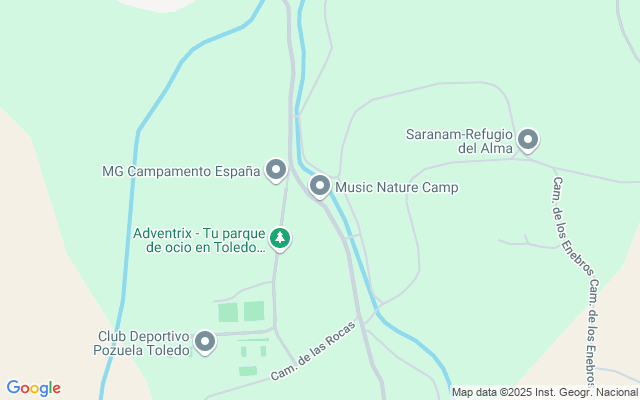
Task: Select the Music Nature Camp pin
Action: pyautogui.click(x=320, y=187)
